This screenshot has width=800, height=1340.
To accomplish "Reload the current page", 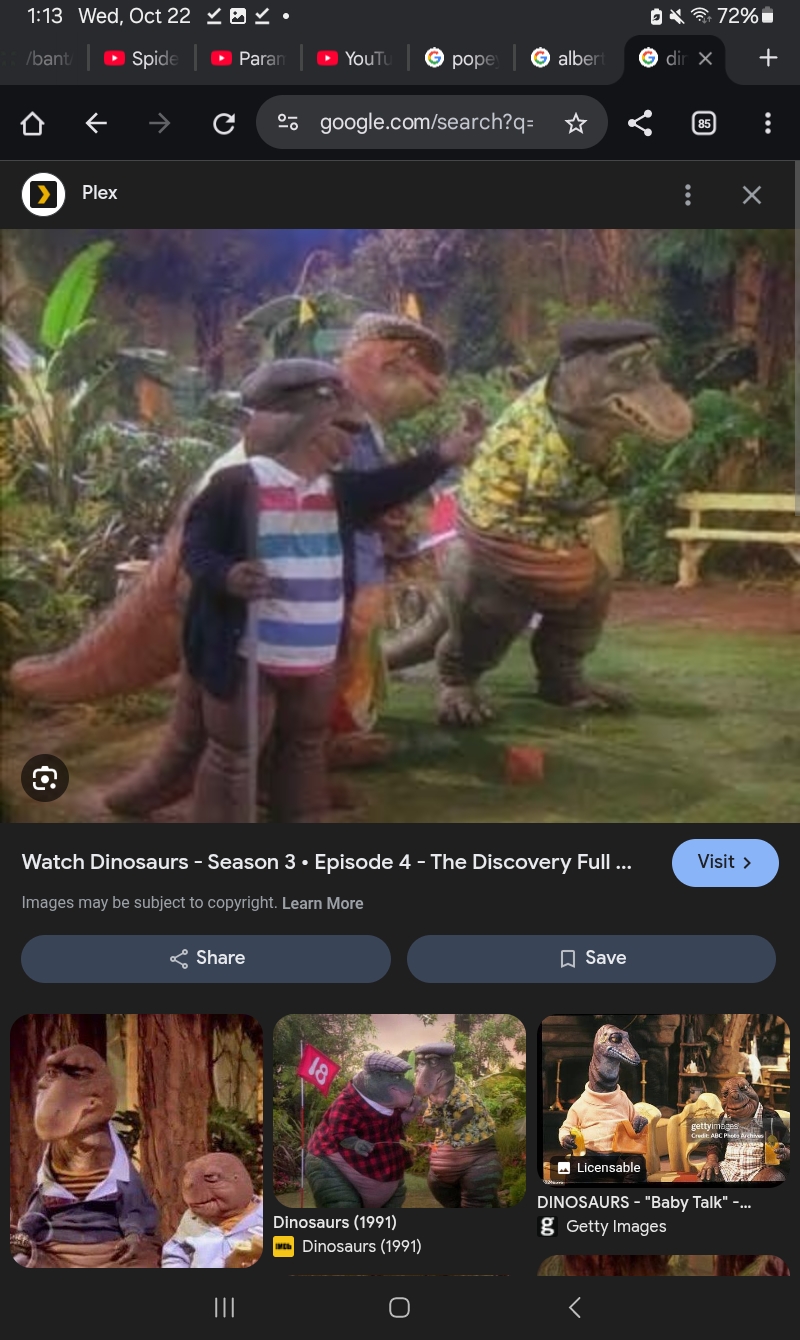I will click(x=224, y=123).
